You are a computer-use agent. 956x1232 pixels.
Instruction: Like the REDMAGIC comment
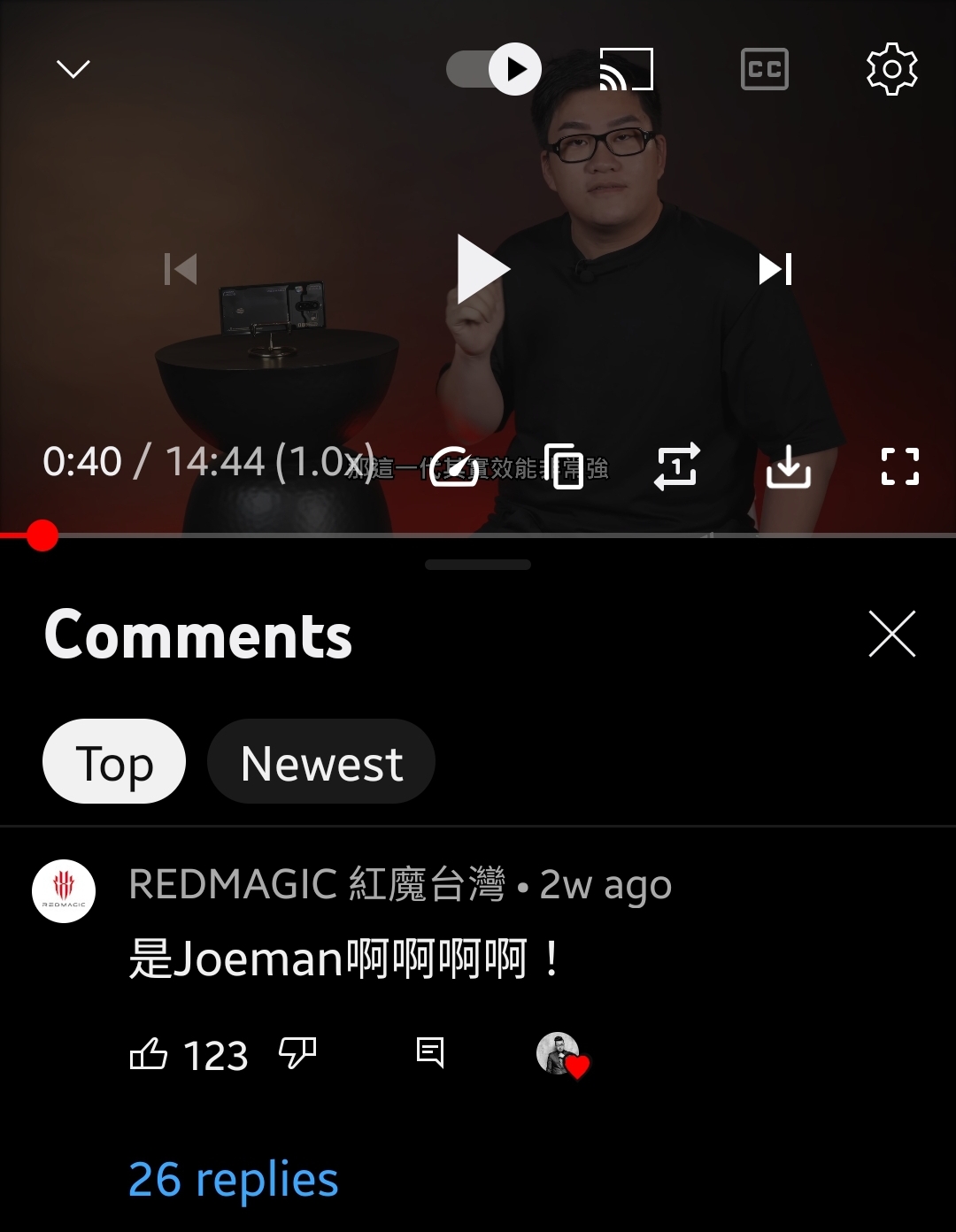(x=149, y=1053)
